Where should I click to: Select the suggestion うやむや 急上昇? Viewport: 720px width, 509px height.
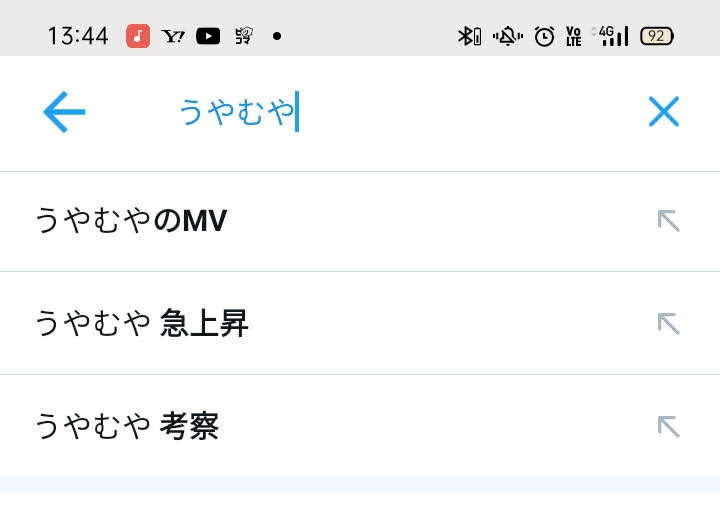click(x=360, y=323)
